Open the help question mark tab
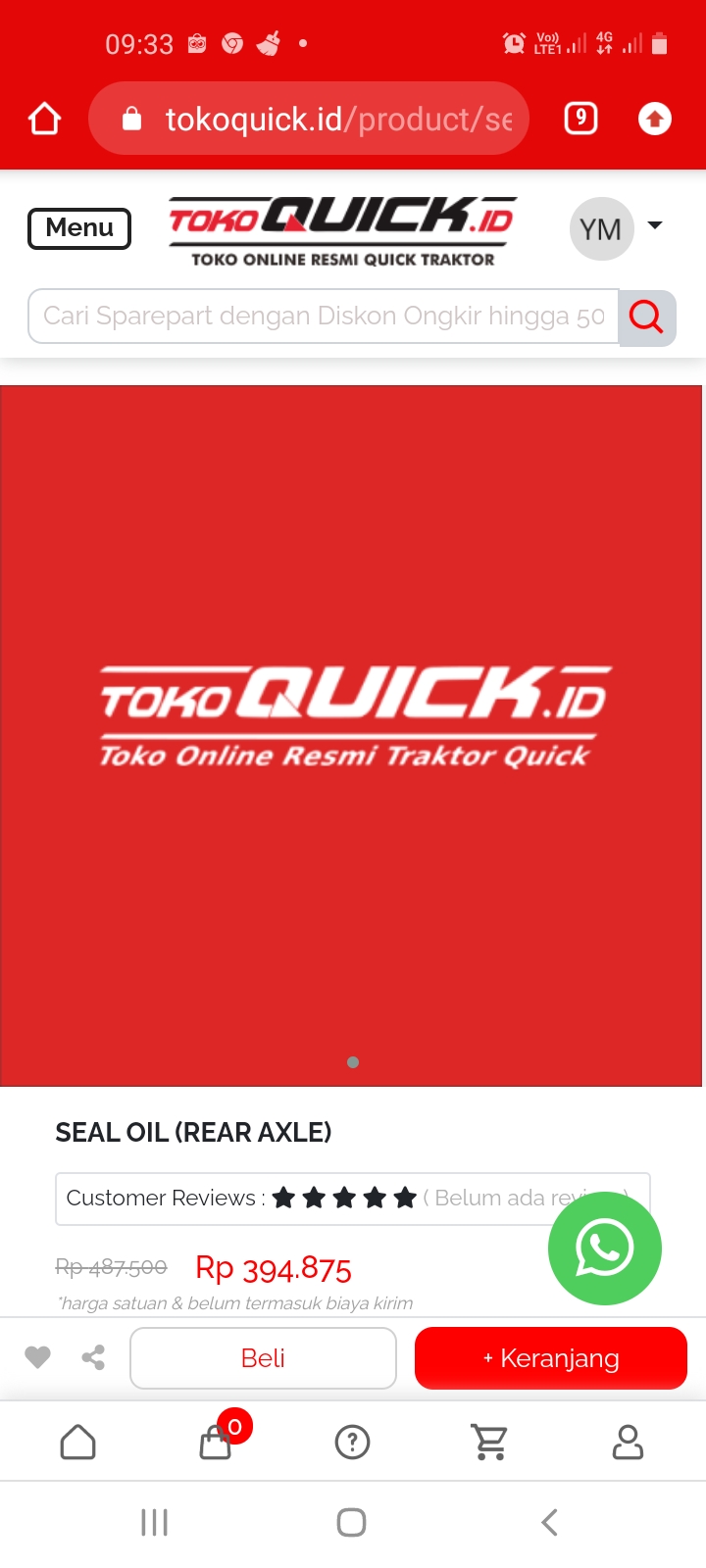Screen dimensions: 706x1568 coord(353,1442)
